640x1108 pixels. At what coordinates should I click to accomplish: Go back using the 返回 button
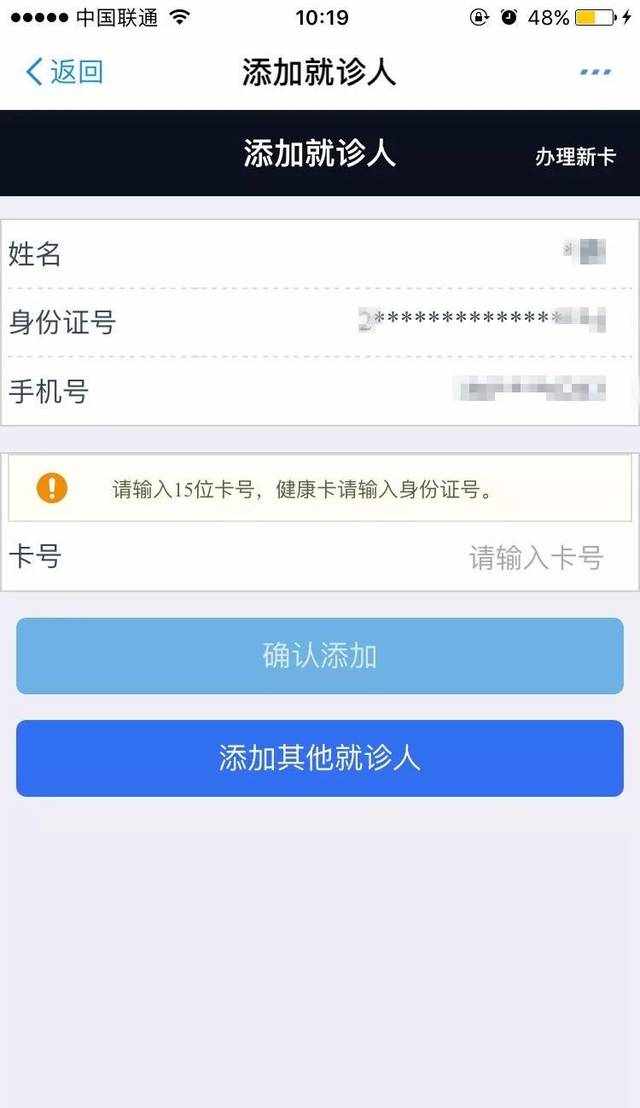[64, 72]
